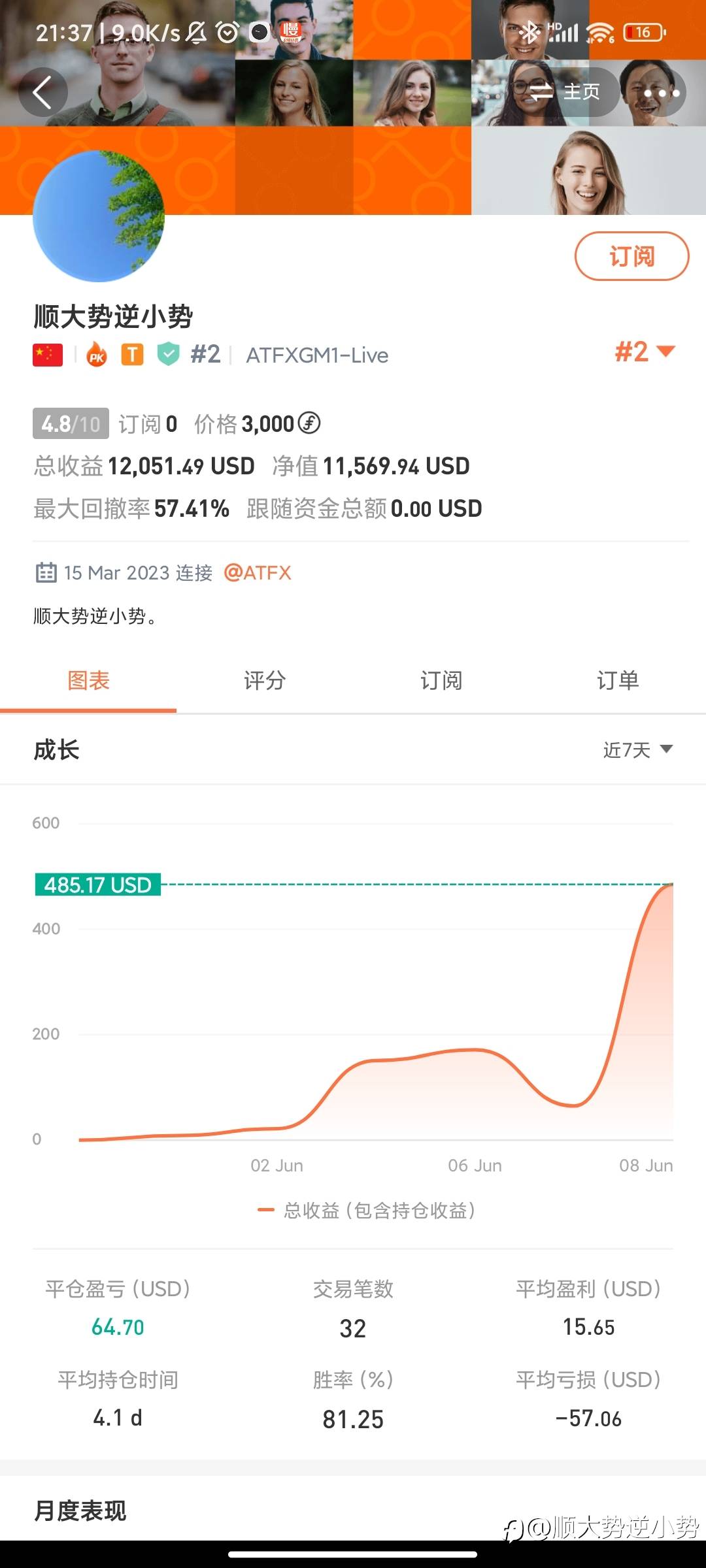Expand the #2 account dropdown
Image resolution: width=706 pixels, height=1568 pixels.
tap(645, 352)
